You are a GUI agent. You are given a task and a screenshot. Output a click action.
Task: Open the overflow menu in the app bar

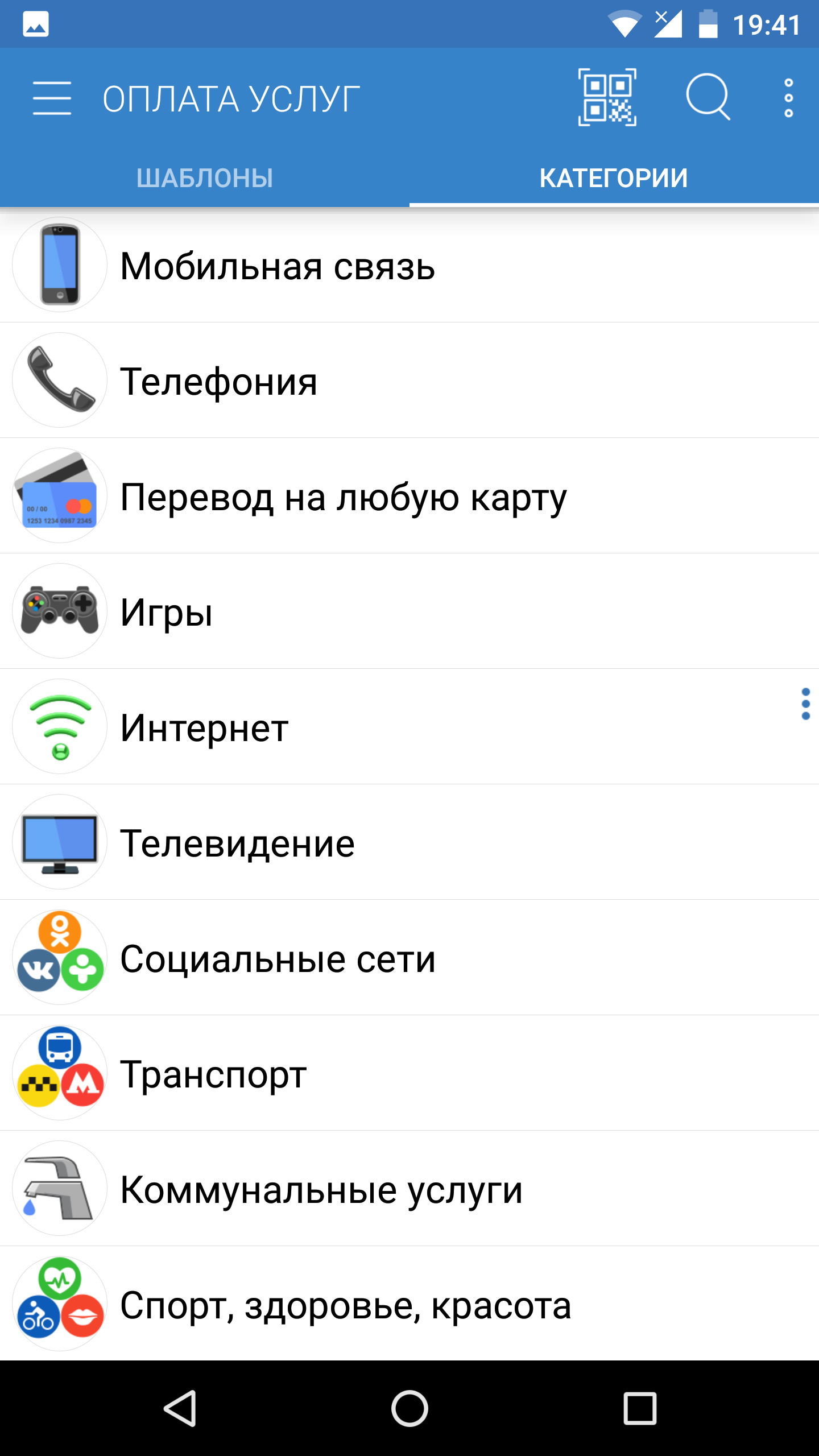[x=788, y=98]
